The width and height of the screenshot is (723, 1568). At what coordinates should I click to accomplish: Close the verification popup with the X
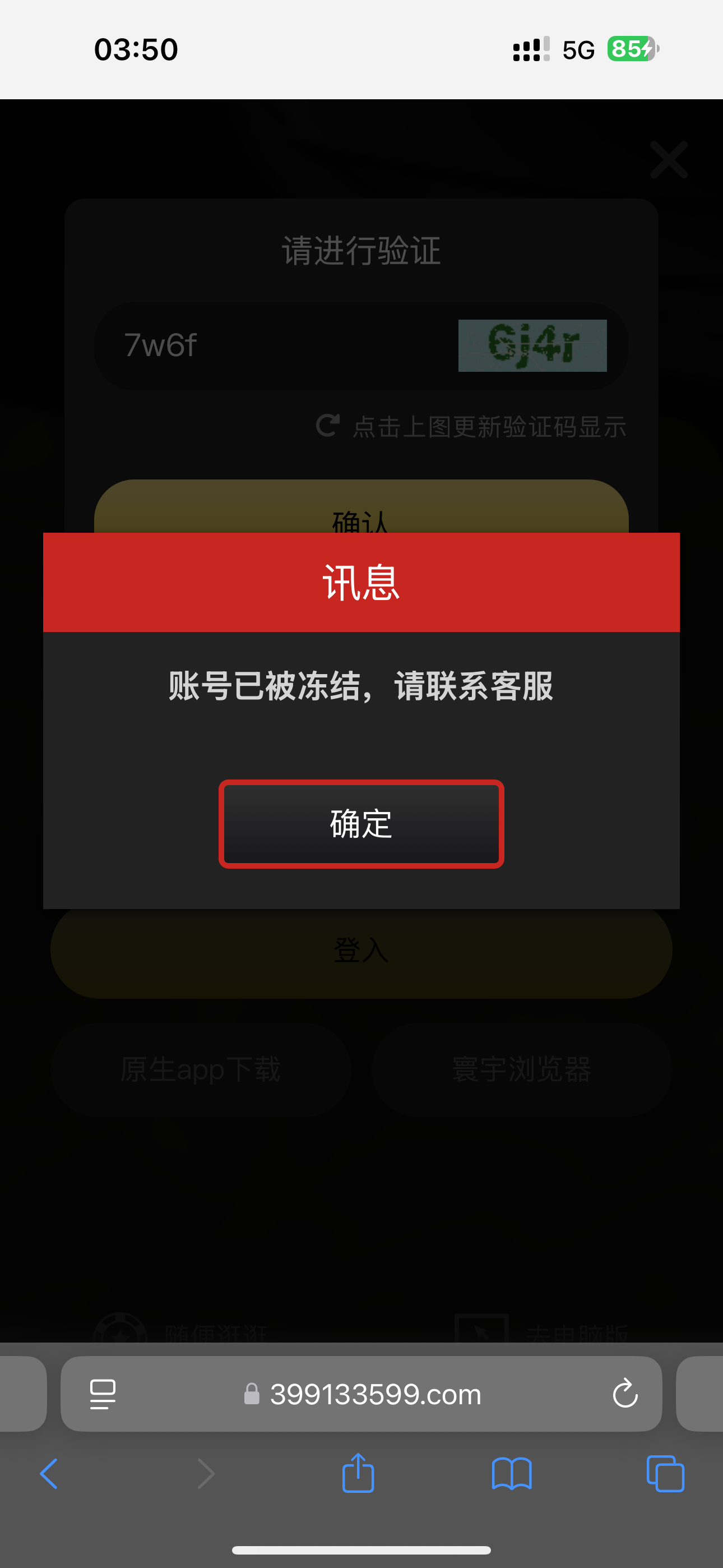[668, 159]
